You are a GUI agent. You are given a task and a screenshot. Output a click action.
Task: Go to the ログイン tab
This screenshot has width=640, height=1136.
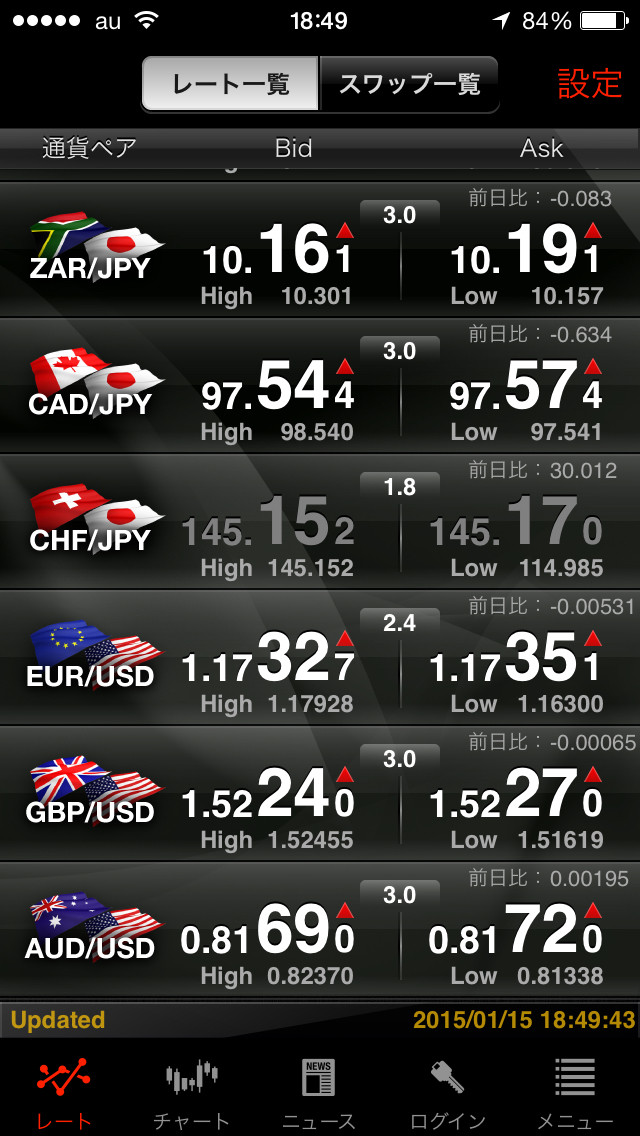pos(447,1090)
